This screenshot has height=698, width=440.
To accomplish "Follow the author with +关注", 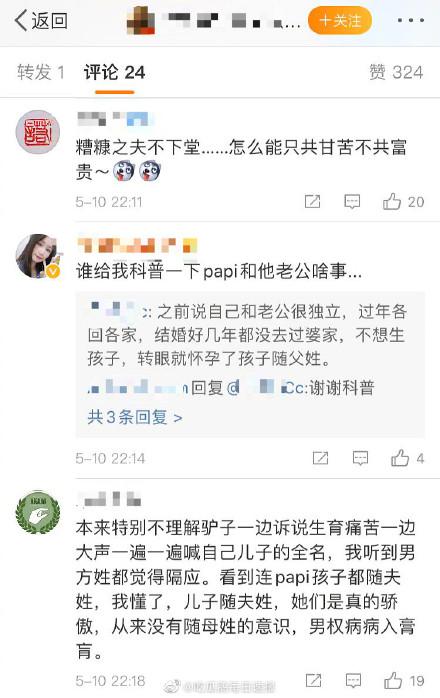I will (340, 20).
